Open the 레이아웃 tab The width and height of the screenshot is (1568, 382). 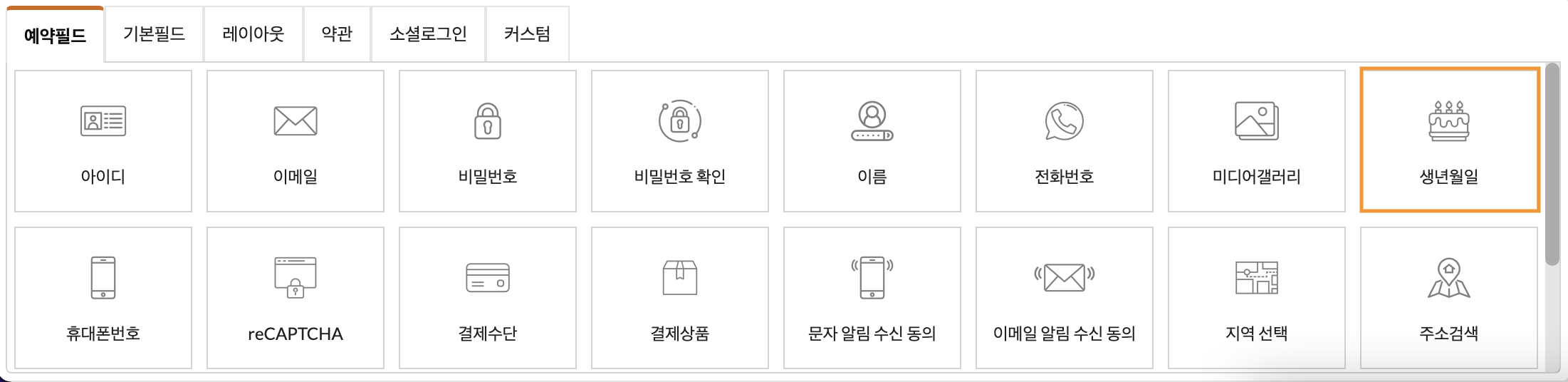(253, 34)
